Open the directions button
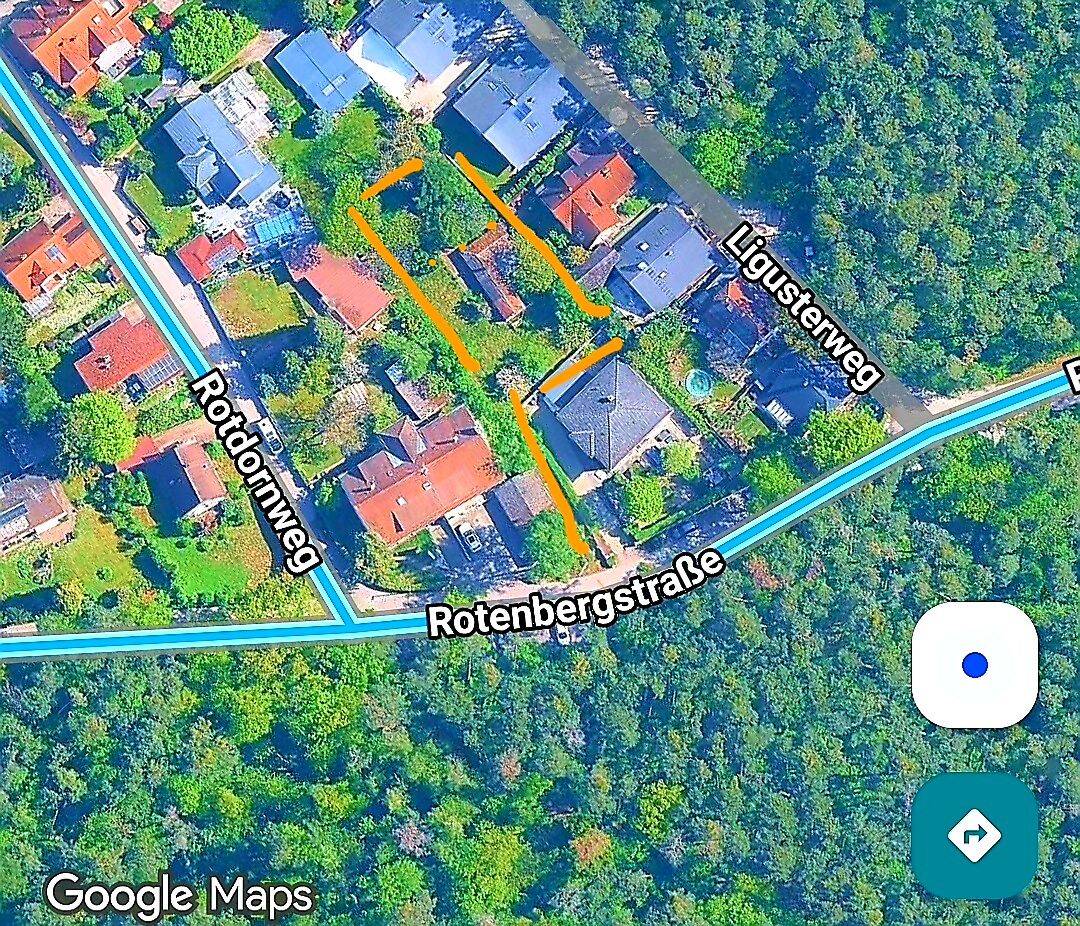This screenshot has height=926, width=1080. [974, 833]
